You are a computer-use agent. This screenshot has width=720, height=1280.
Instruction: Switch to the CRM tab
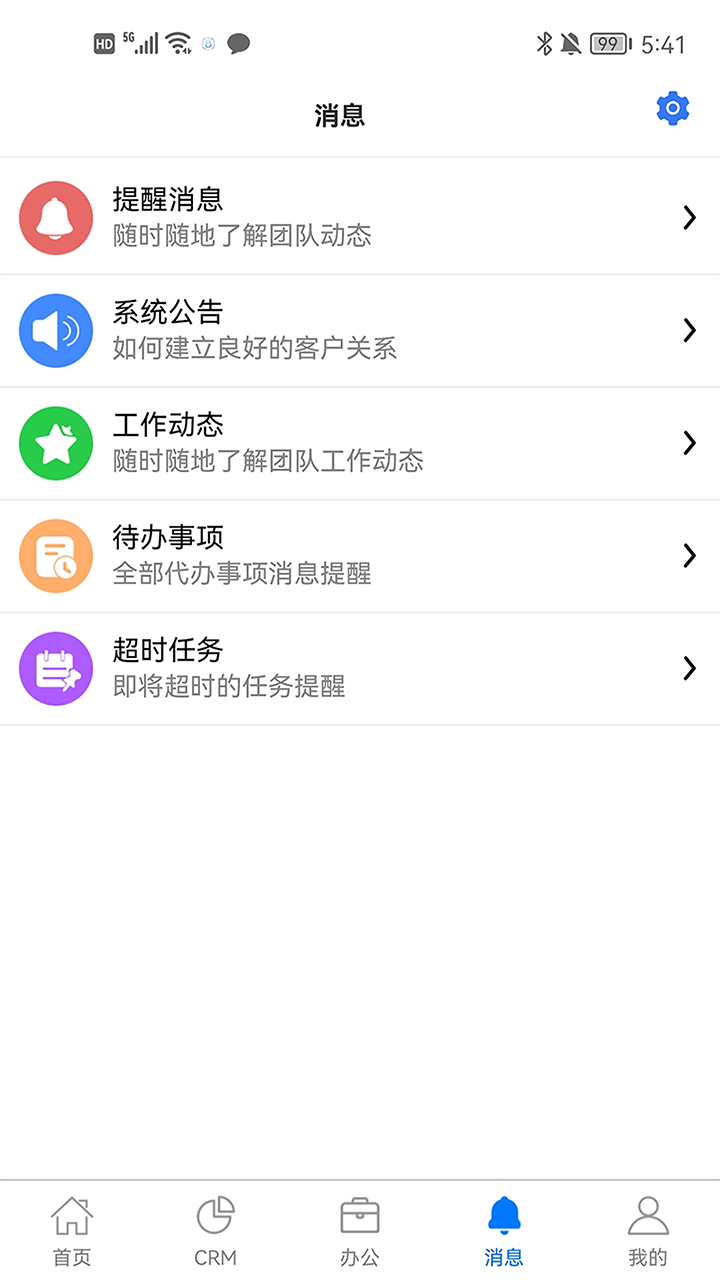(x=215, y=1230)
